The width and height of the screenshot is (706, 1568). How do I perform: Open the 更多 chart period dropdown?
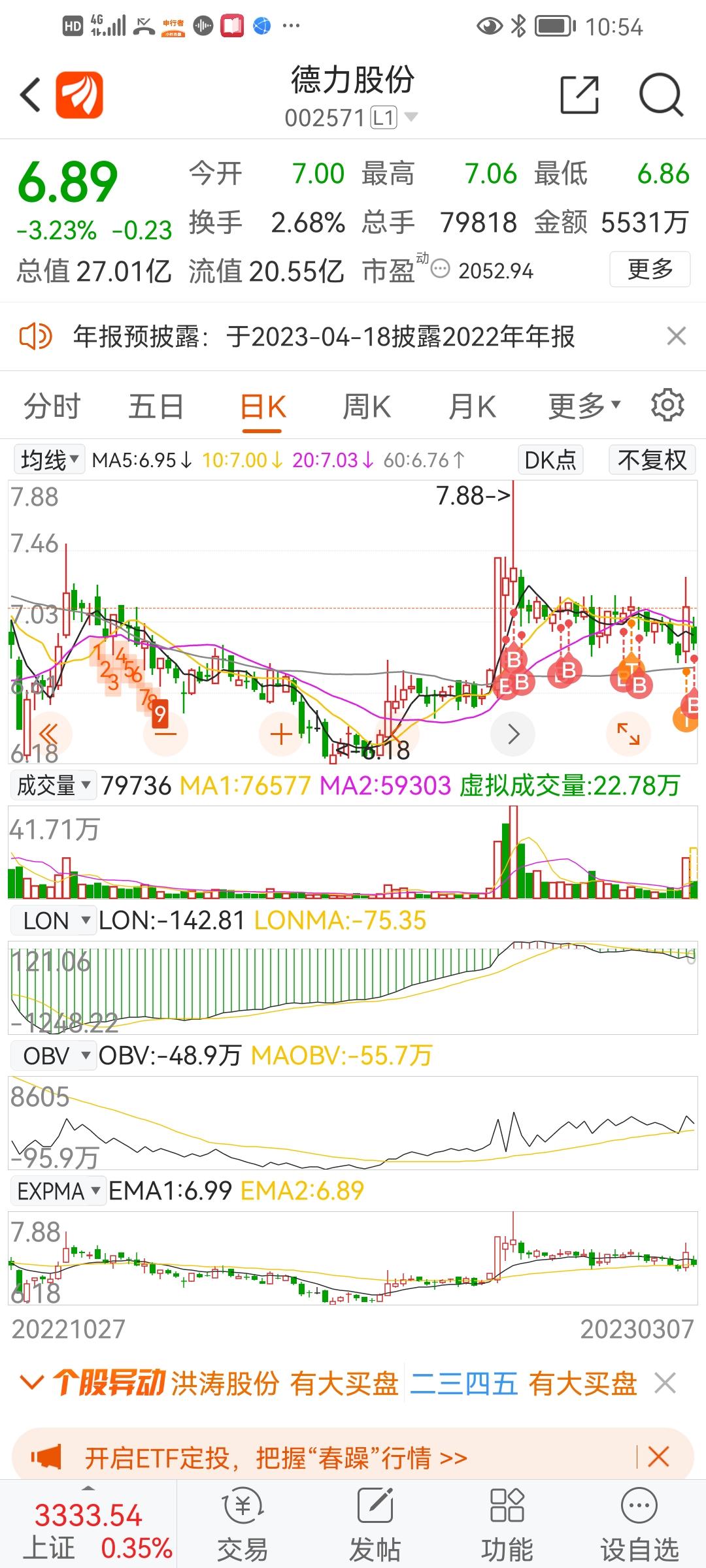coord(584,406)
